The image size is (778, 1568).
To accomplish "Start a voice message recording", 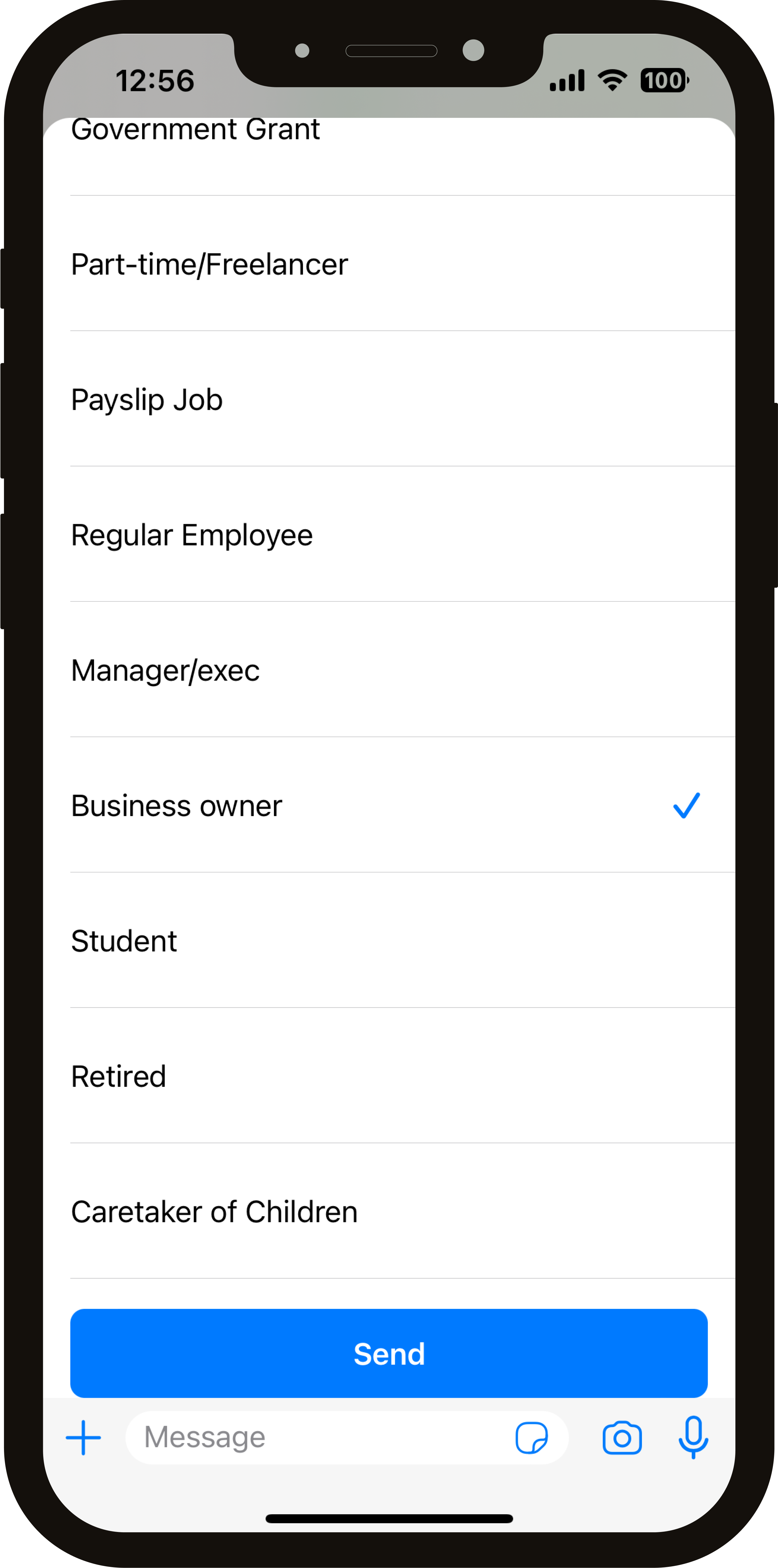I will (693, 1438).
